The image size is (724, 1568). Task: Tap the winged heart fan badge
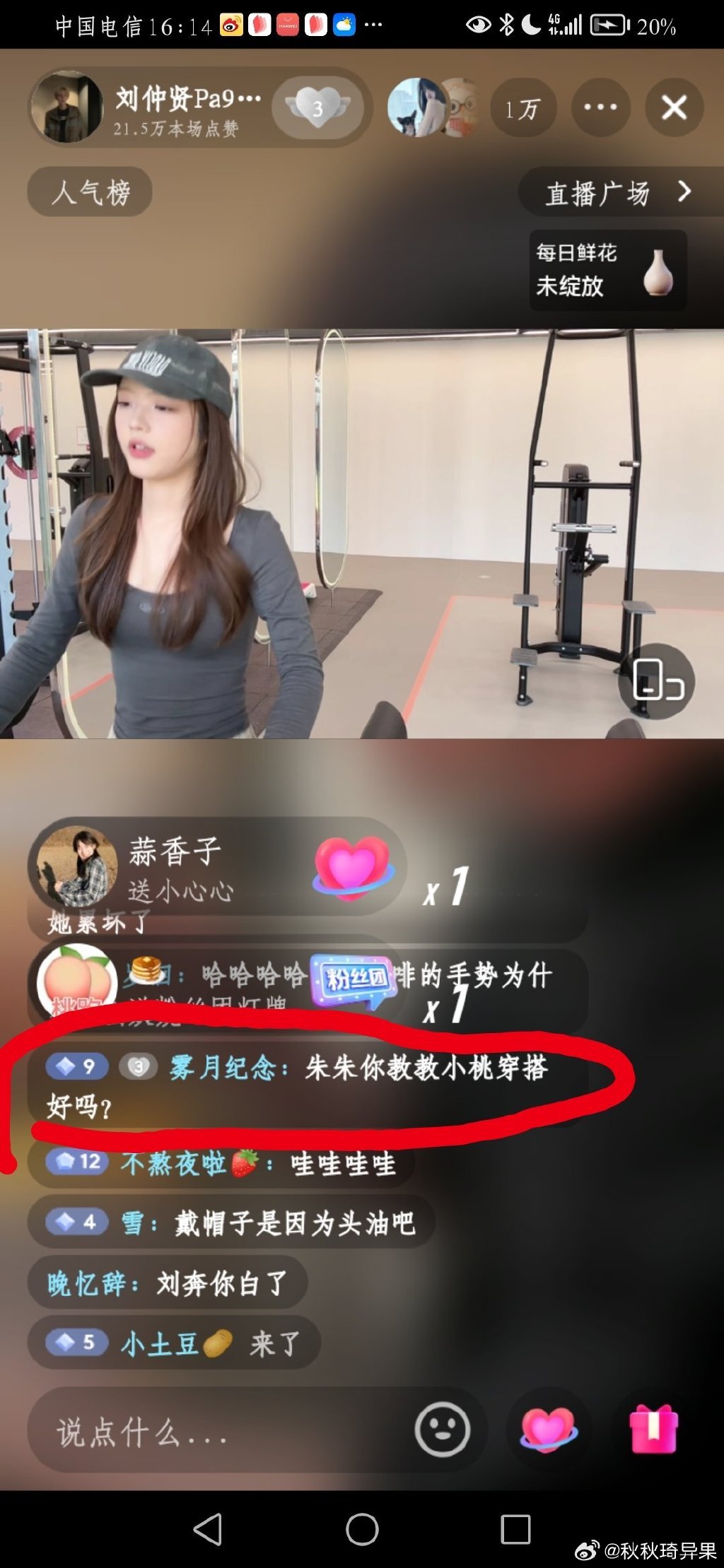318,107
